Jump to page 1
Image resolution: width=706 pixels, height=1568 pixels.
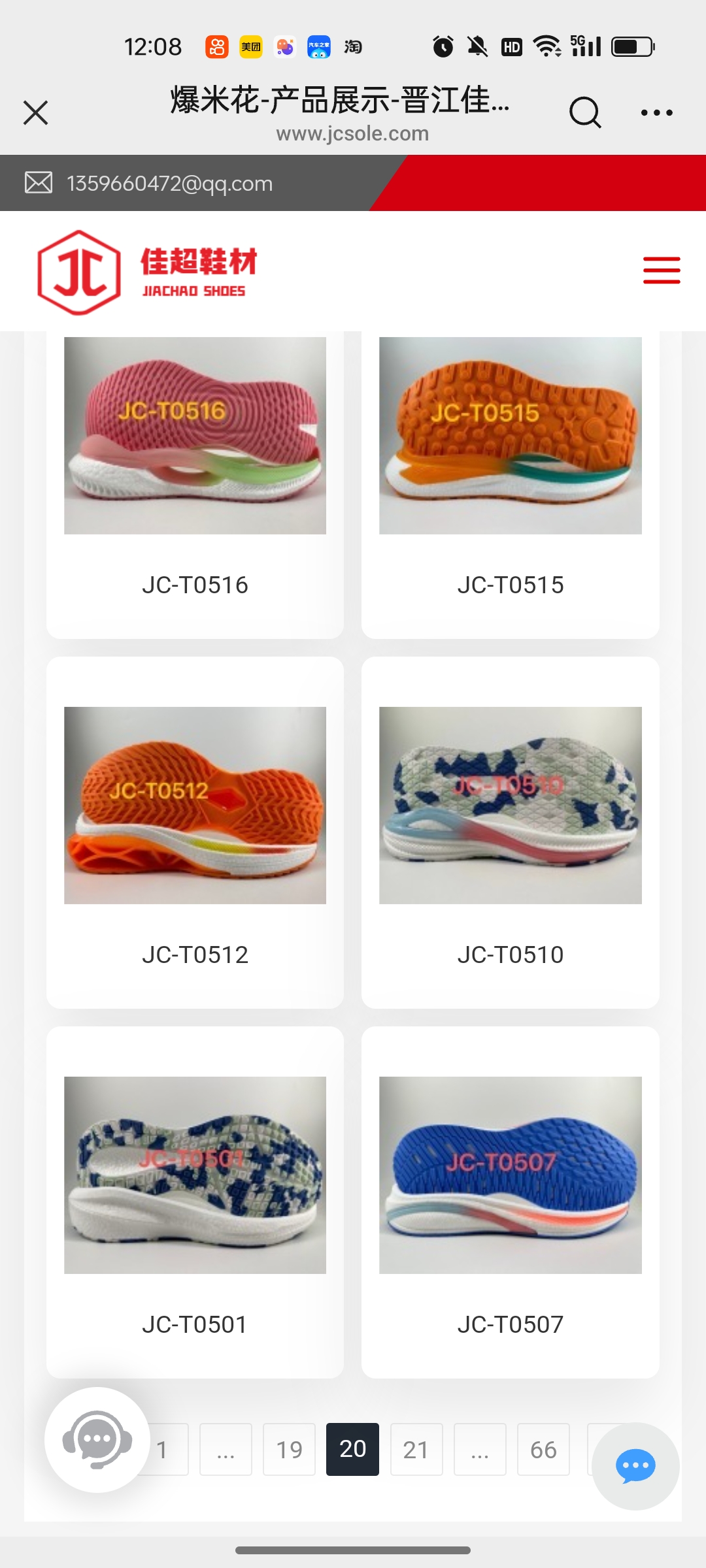point(167,1449)
